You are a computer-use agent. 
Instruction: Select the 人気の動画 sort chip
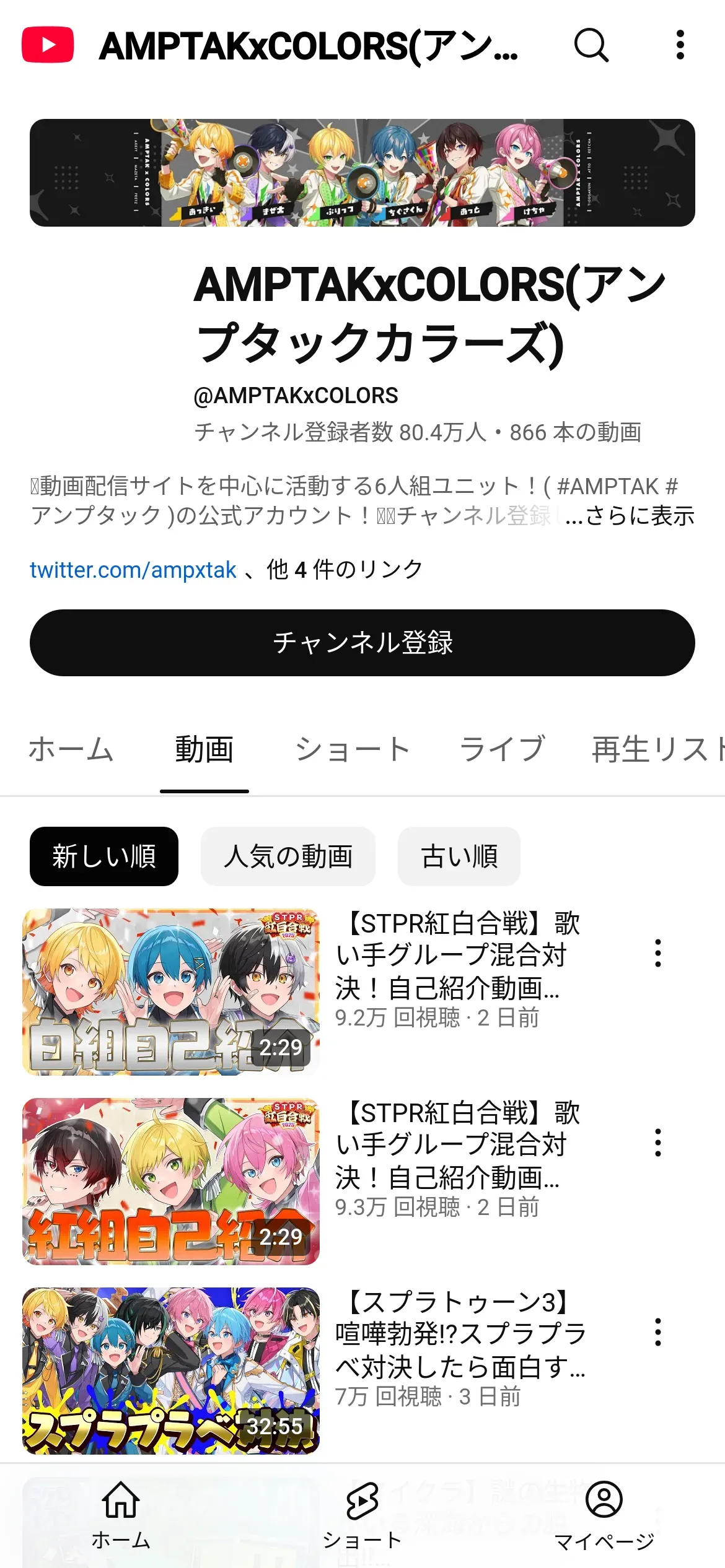click(x=288, y=856)
